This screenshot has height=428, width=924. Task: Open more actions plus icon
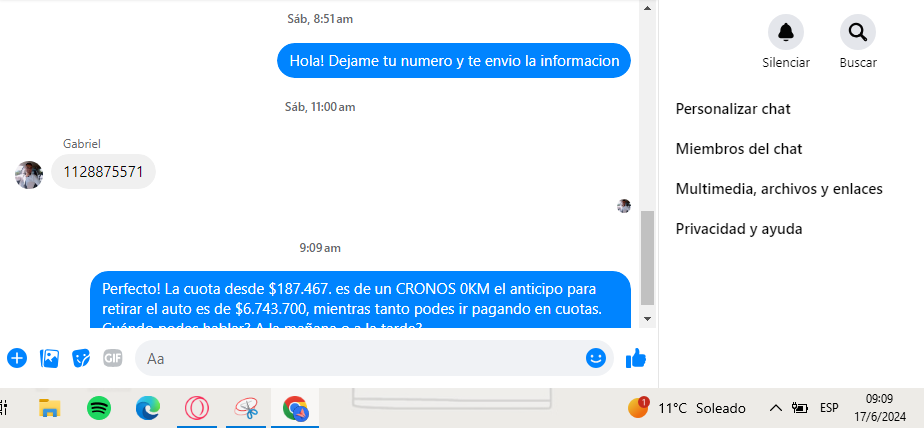[x=16, y=358]
